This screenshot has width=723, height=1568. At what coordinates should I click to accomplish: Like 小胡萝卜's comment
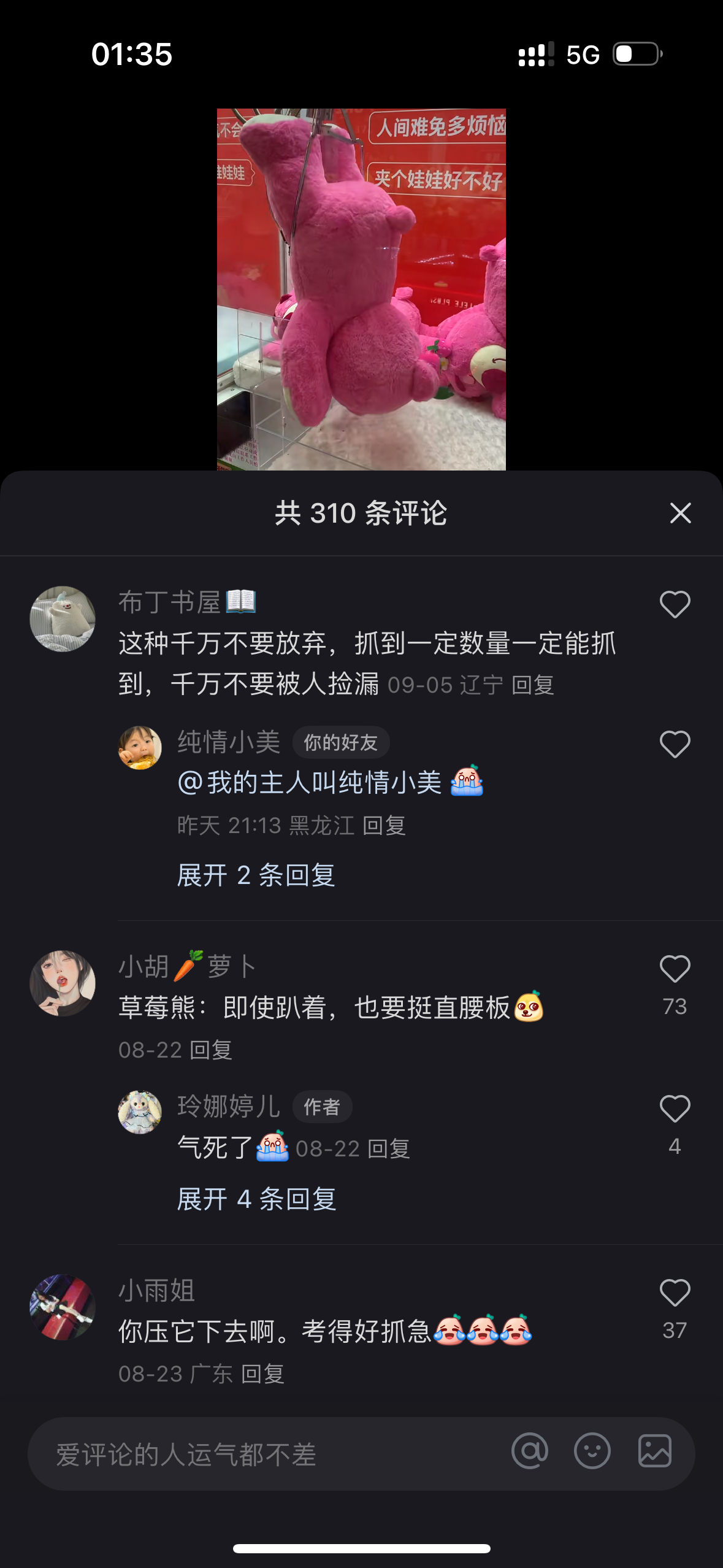pyautogui.click(x=675, y=969)
